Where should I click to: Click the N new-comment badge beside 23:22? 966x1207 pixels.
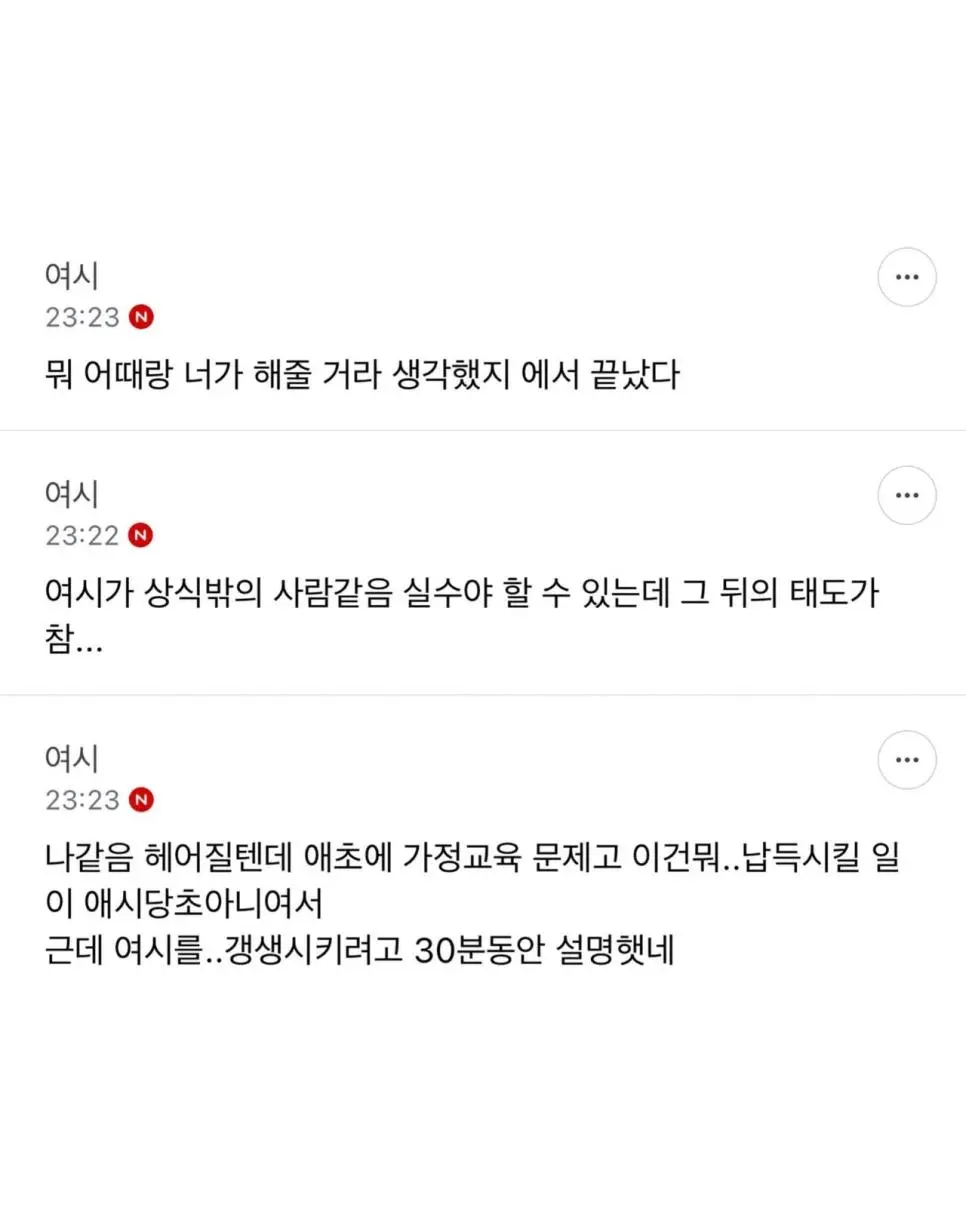[141, 535]
